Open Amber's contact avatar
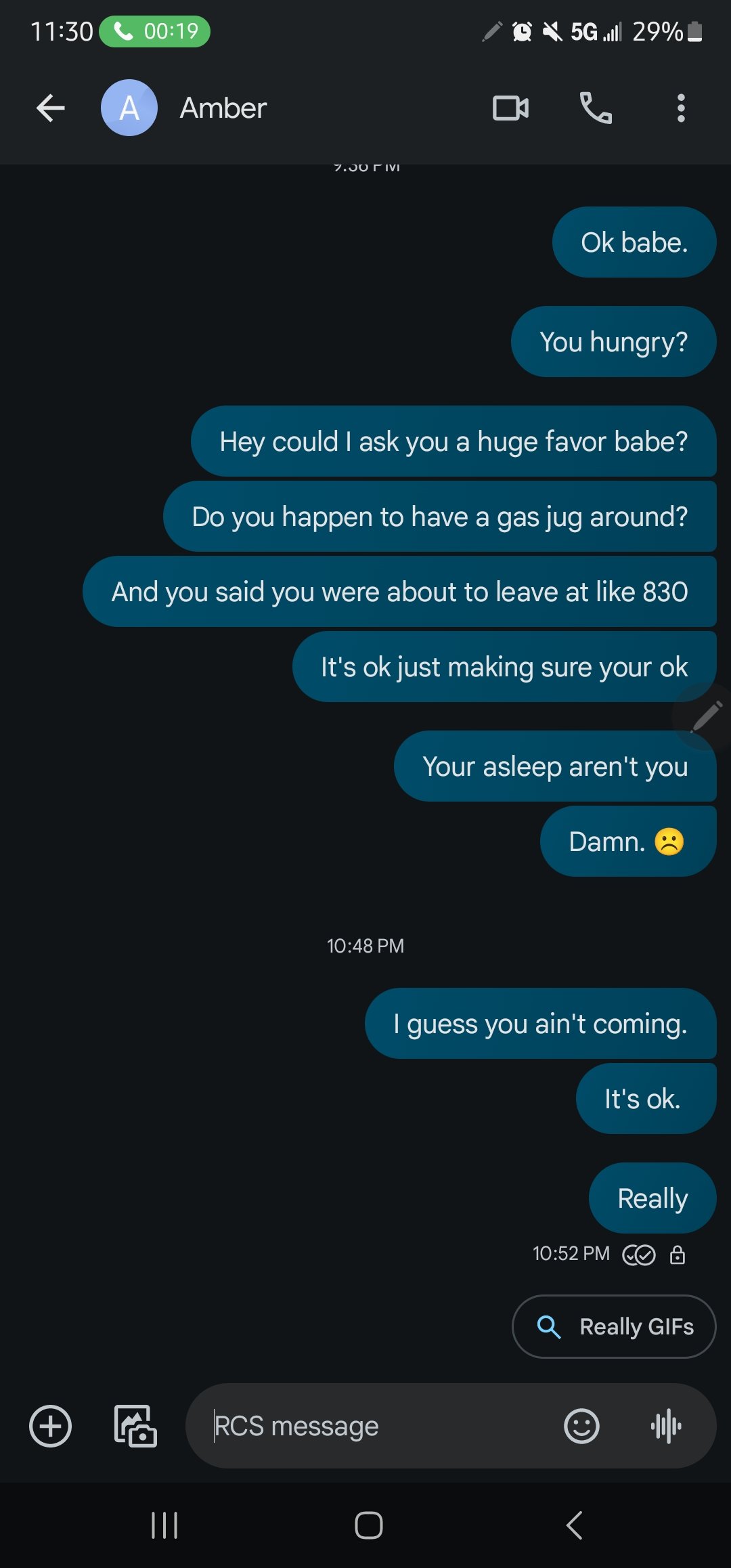731x1568 pixels. coord(129,108)
